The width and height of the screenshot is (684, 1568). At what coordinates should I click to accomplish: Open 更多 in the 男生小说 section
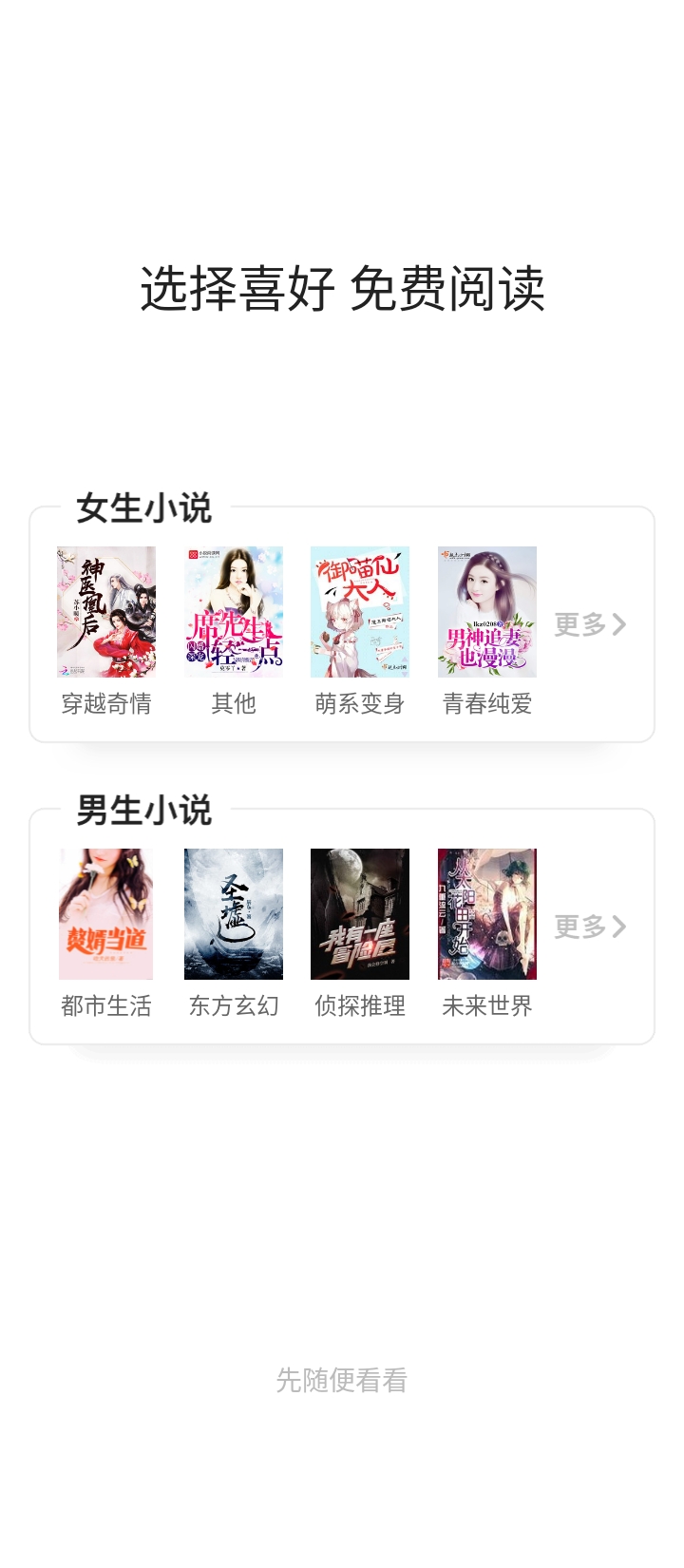click(x=590, y=927)
